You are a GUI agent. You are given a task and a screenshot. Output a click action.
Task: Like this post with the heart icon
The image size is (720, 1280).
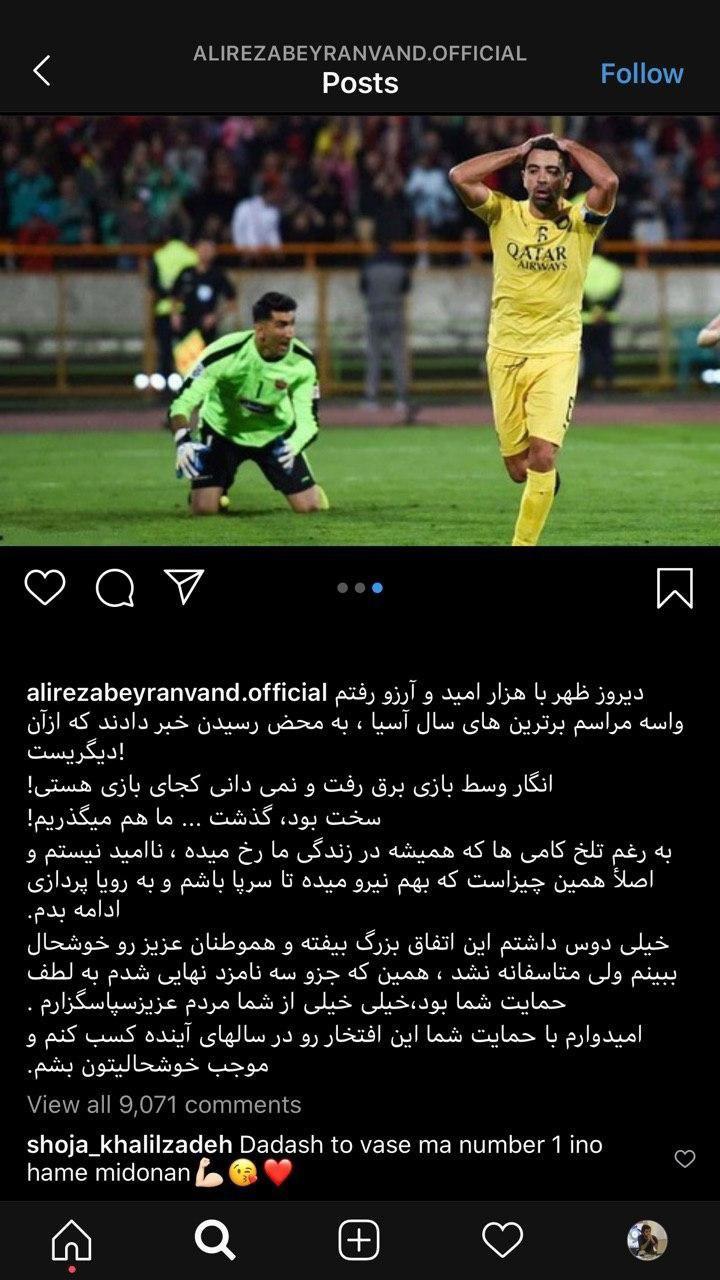click(x=45, y=588)
